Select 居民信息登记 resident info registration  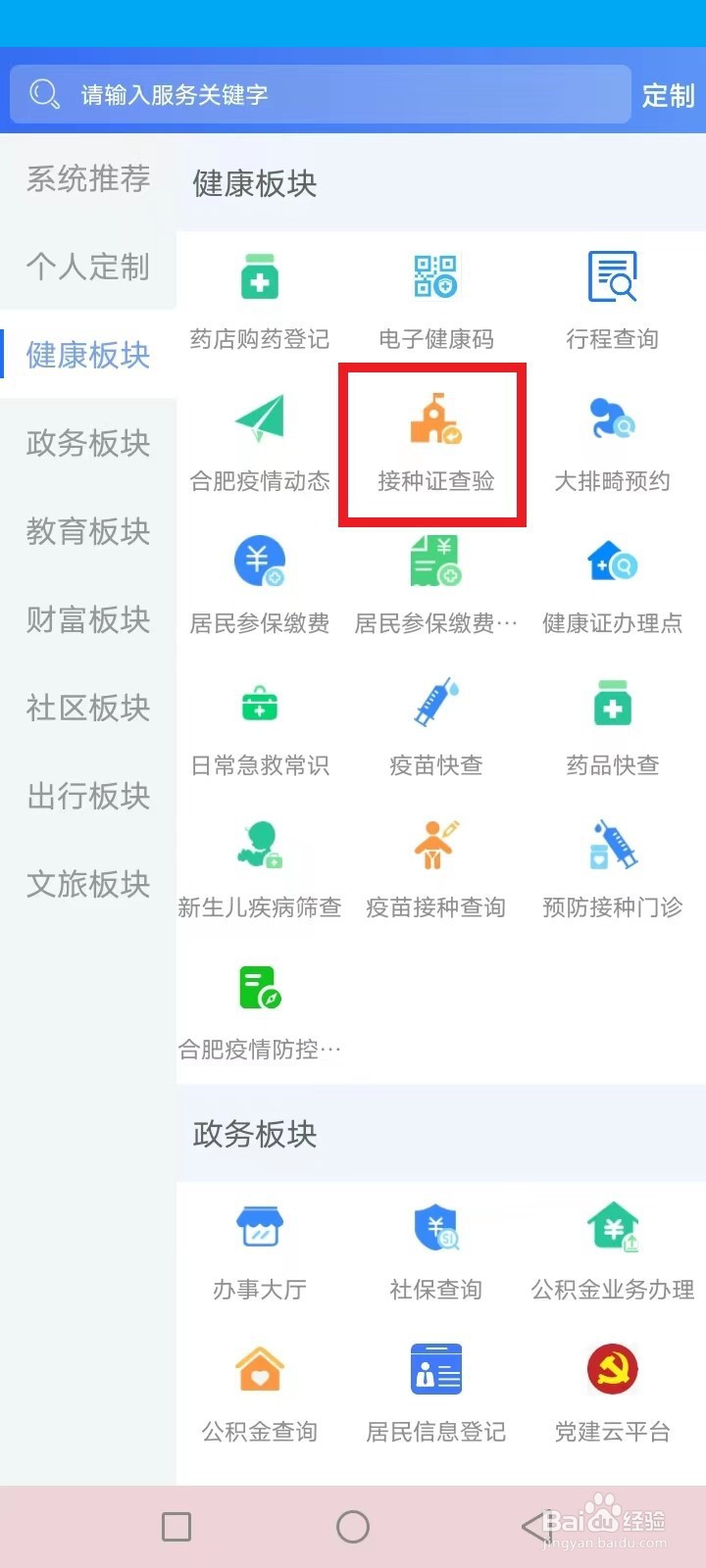(x=434, y=1390)
